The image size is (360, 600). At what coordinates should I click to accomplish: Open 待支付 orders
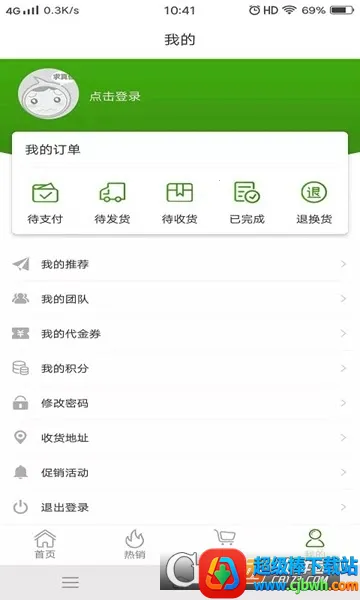coord(45,203)
